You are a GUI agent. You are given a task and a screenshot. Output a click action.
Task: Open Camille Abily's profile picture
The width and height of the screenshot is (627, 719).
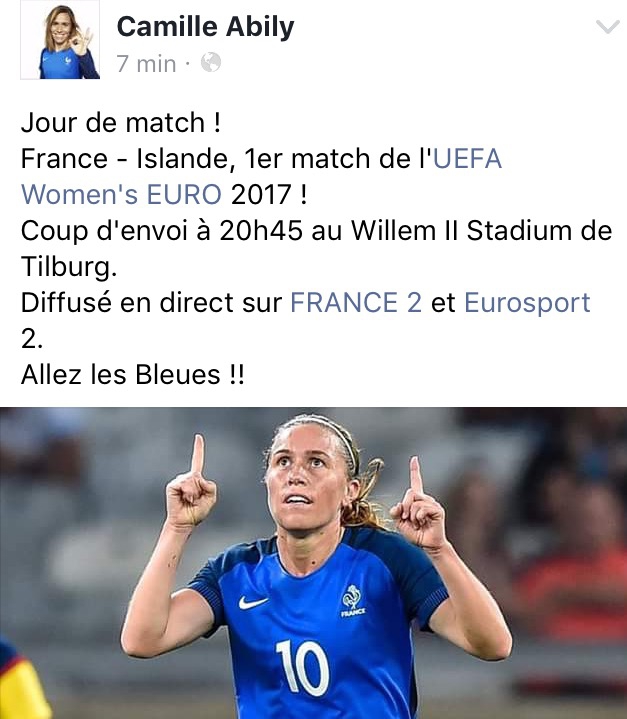point(60,41)
